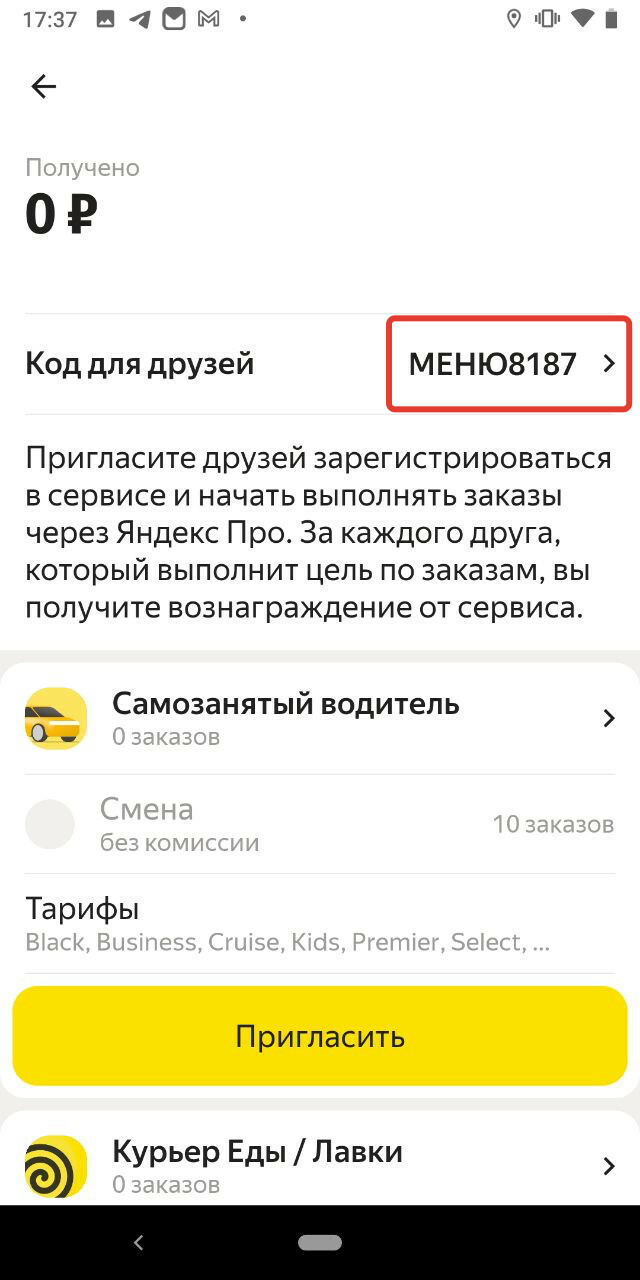Tap the system back button

[x=139, y=1243]
